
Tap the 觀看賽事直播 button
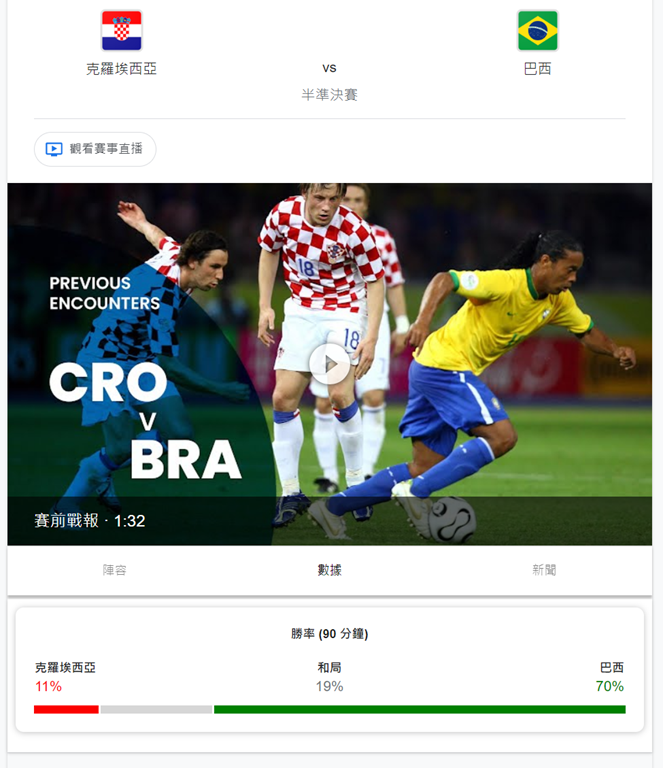click(95, 149)
